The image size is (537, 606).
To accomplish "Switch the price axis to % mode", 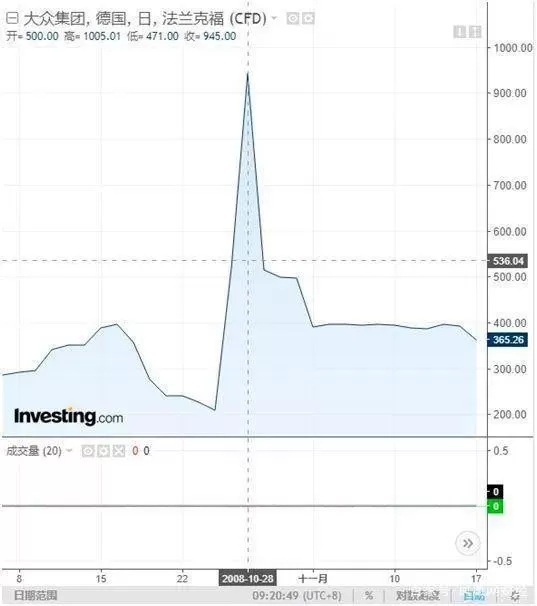I will point(369,596).
